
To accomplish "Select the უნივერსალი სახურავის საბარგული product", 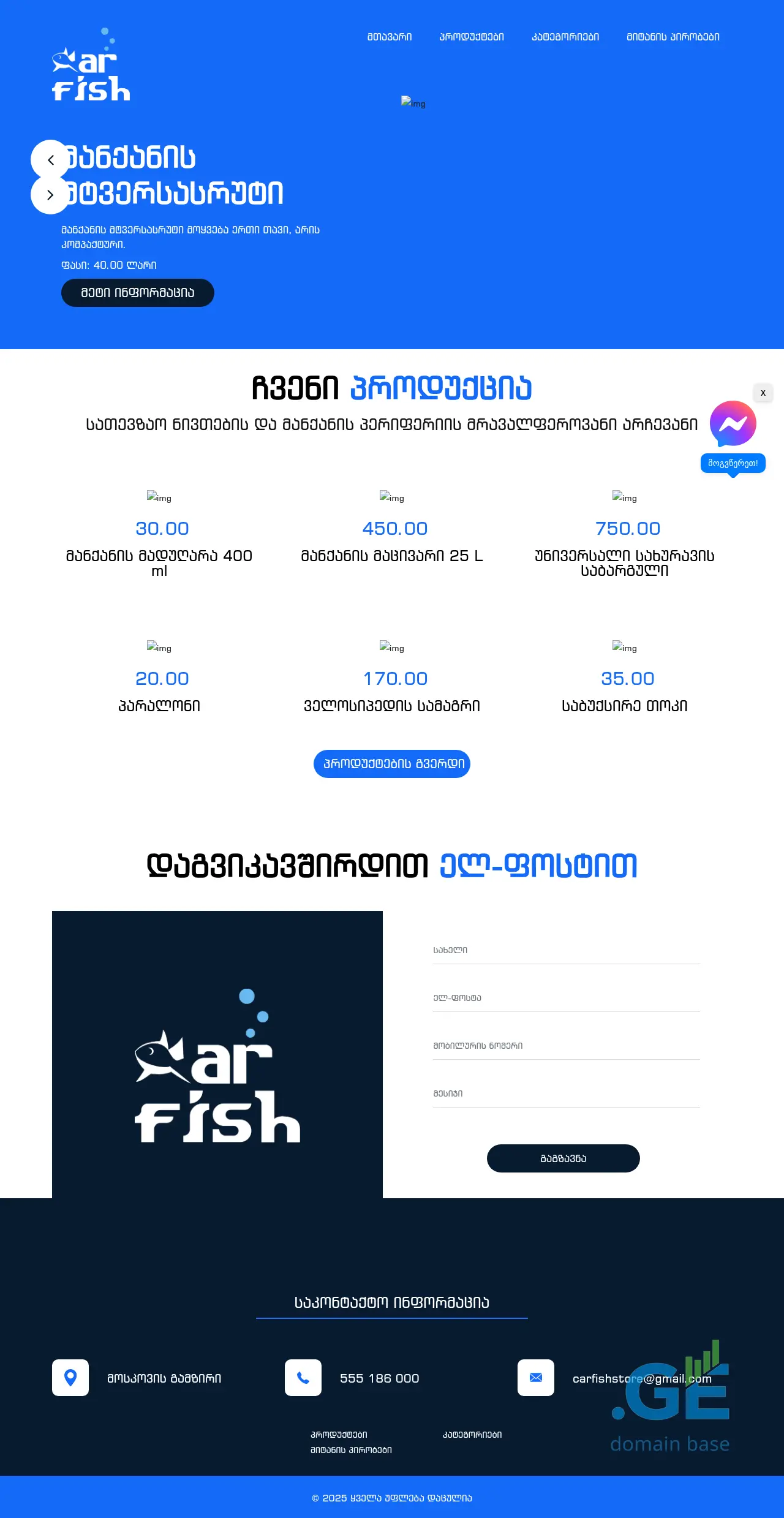I will tap(625, 562).
